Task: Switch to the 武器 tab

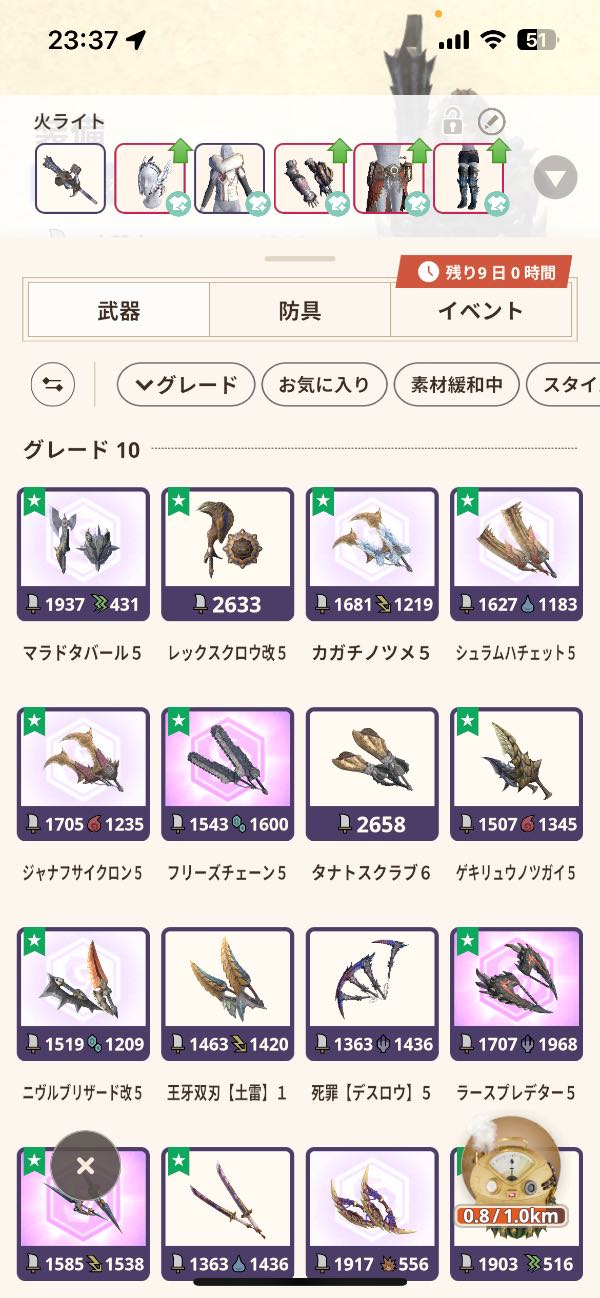Action: pos(119,311)
